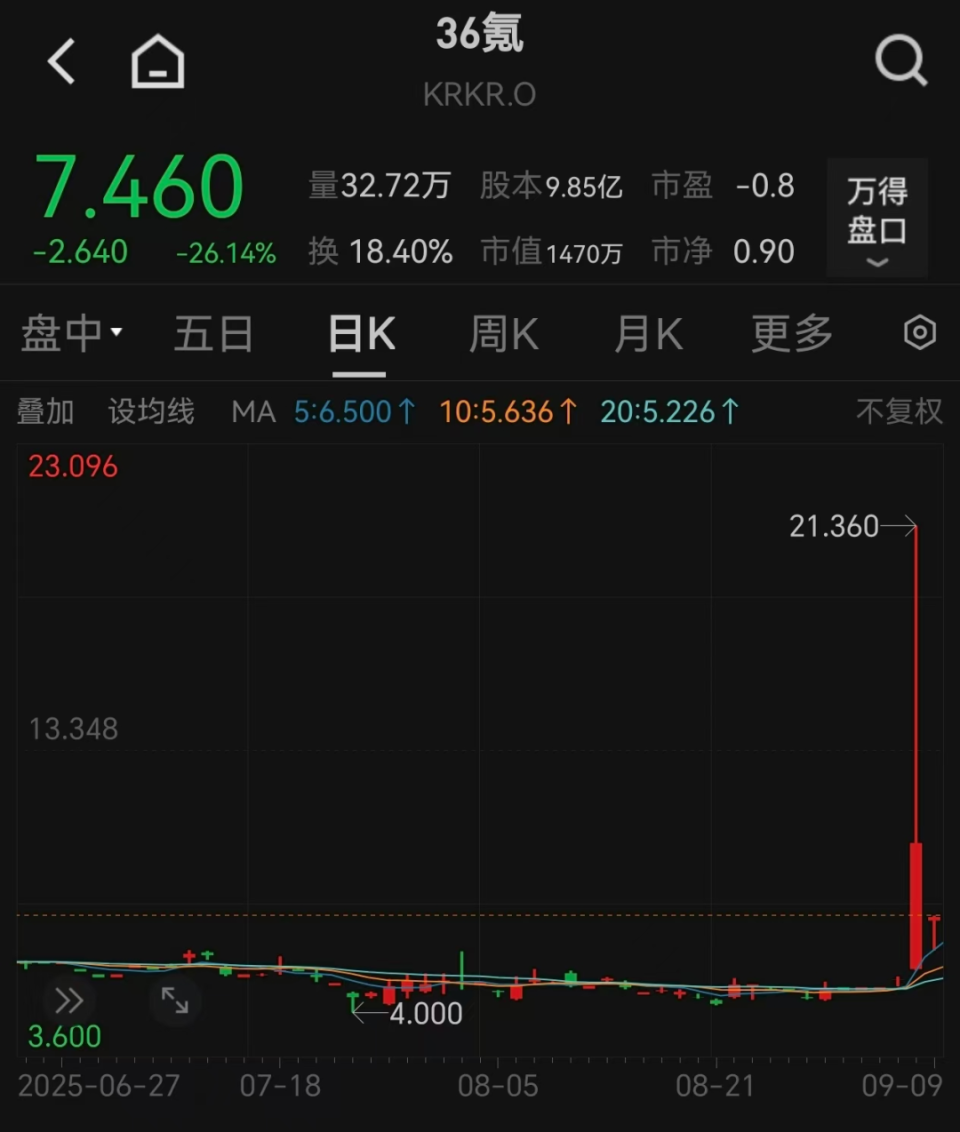Toggle the MA 10-day average line
960x1132 pixels.
508,411
